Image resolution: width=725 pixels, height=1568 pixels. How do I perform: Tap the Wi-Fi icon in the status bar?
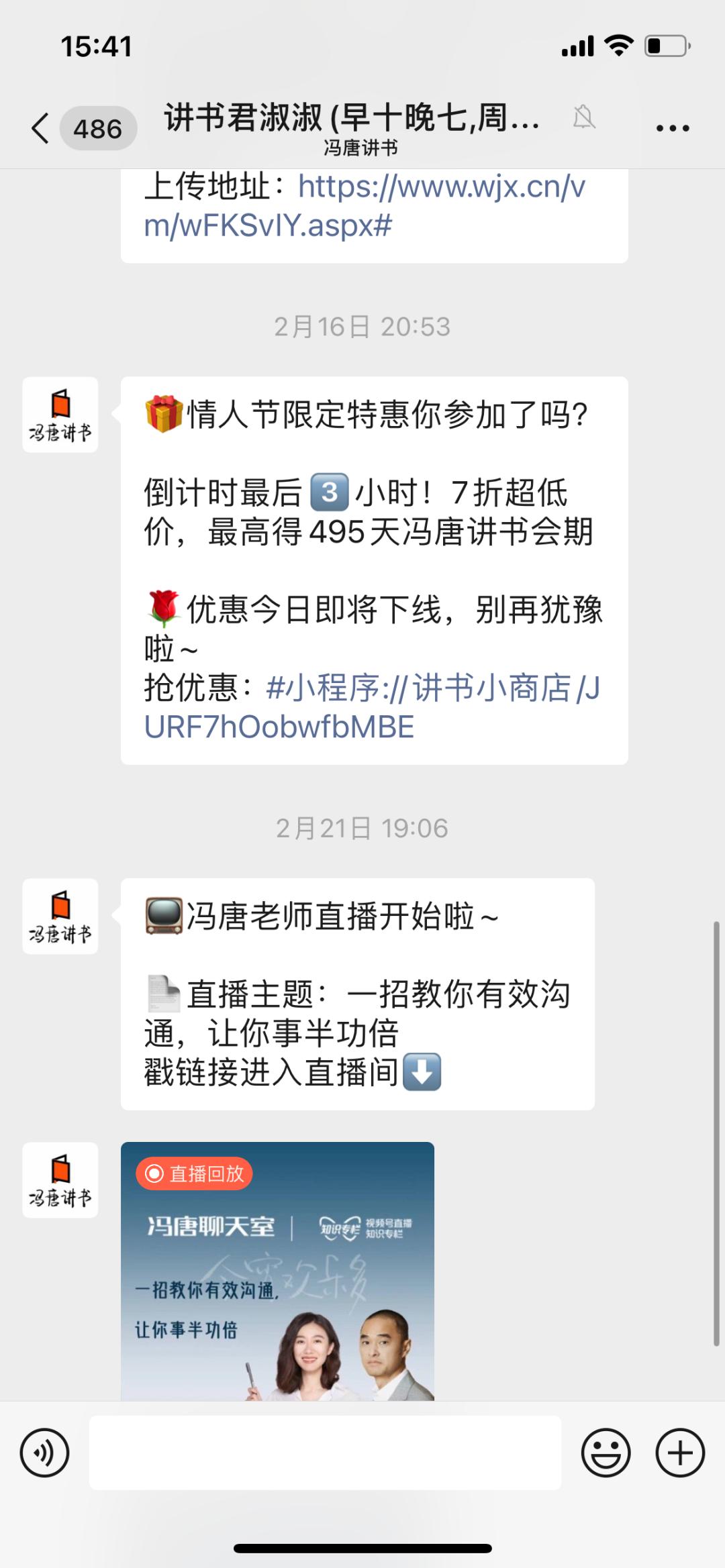[619, 46]
